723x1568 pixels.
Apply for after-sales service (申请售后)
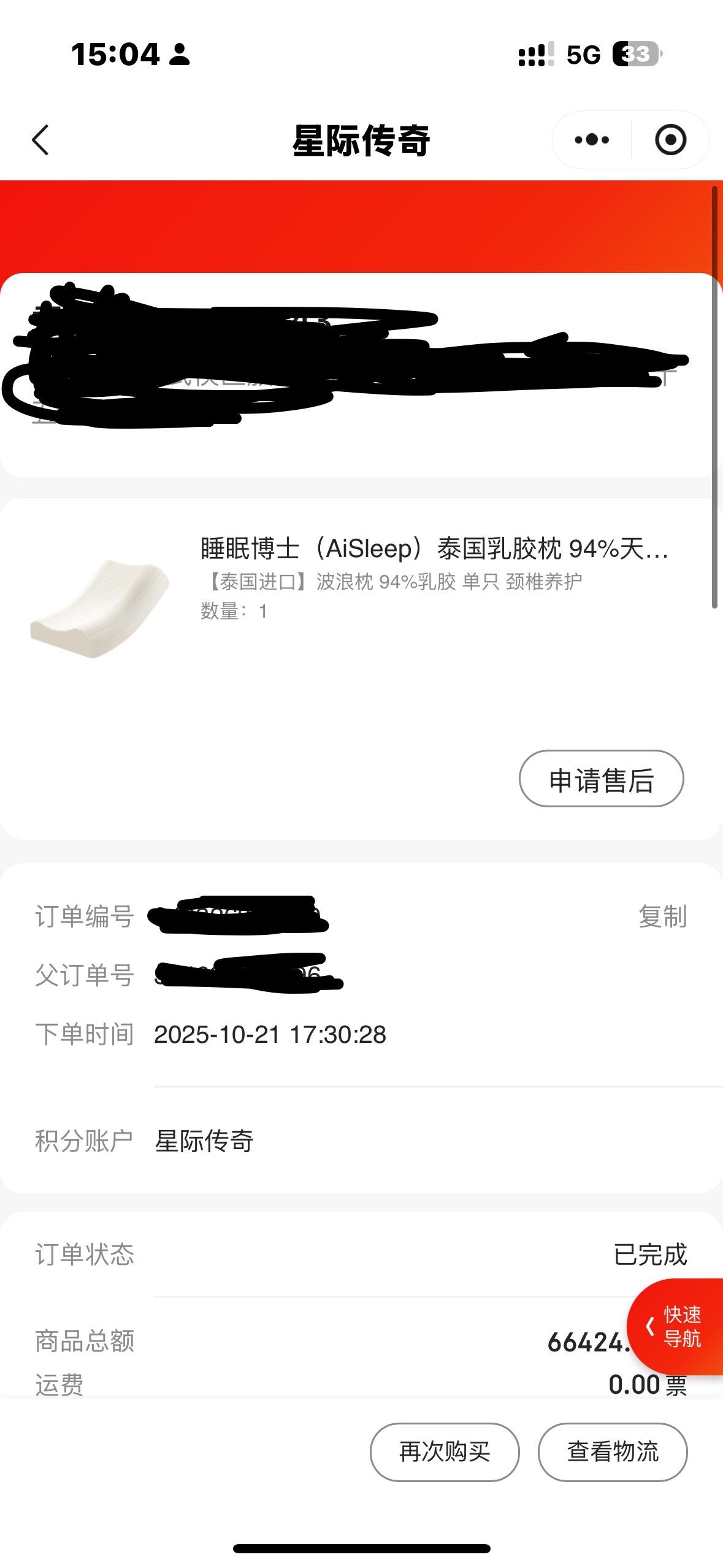coord(601,779)
